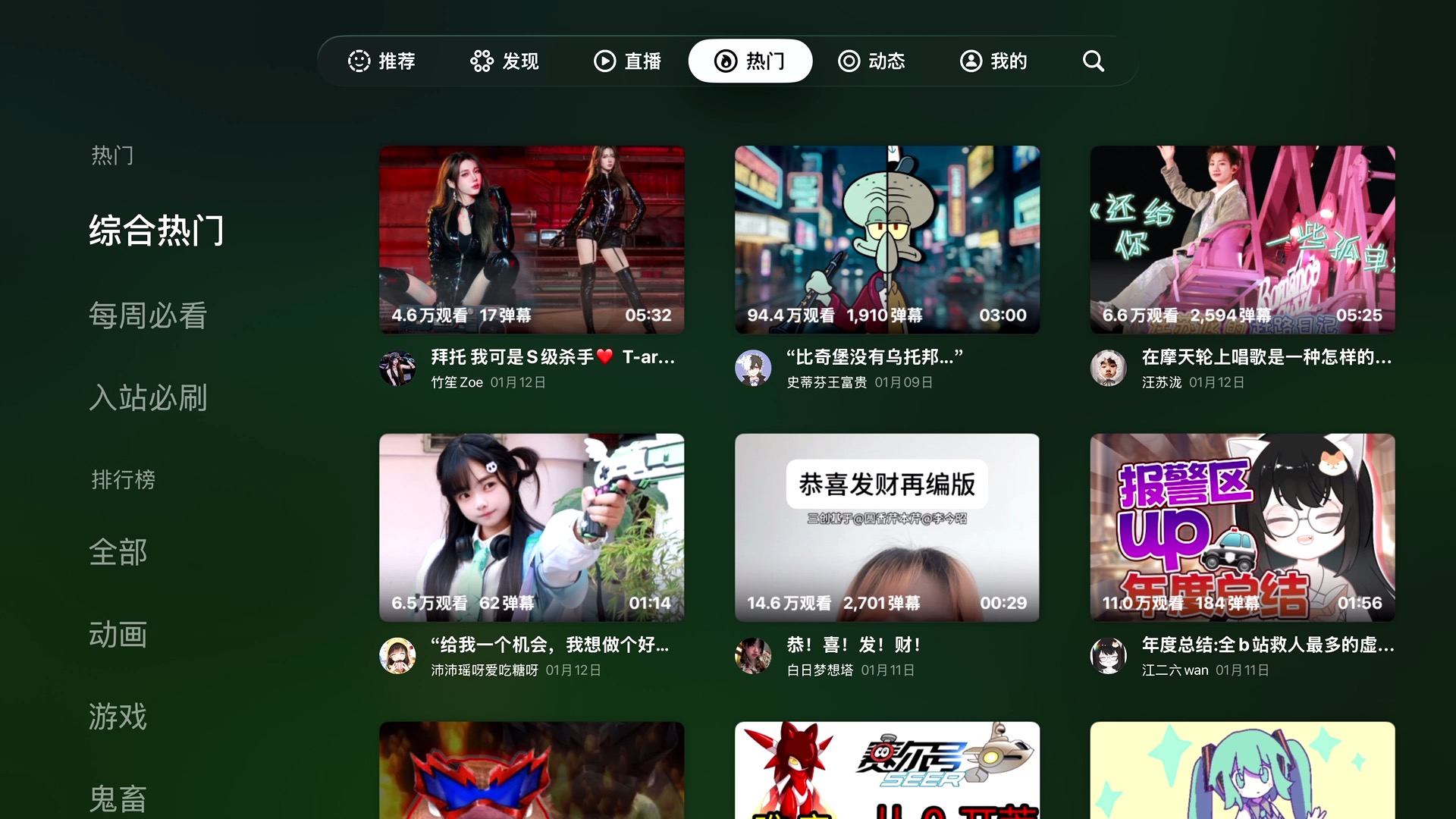Image resolution: width=1456 pixels, height=819 pixels.
Task: Play the video by 竹笙Zoe
Action: point(532,240)
